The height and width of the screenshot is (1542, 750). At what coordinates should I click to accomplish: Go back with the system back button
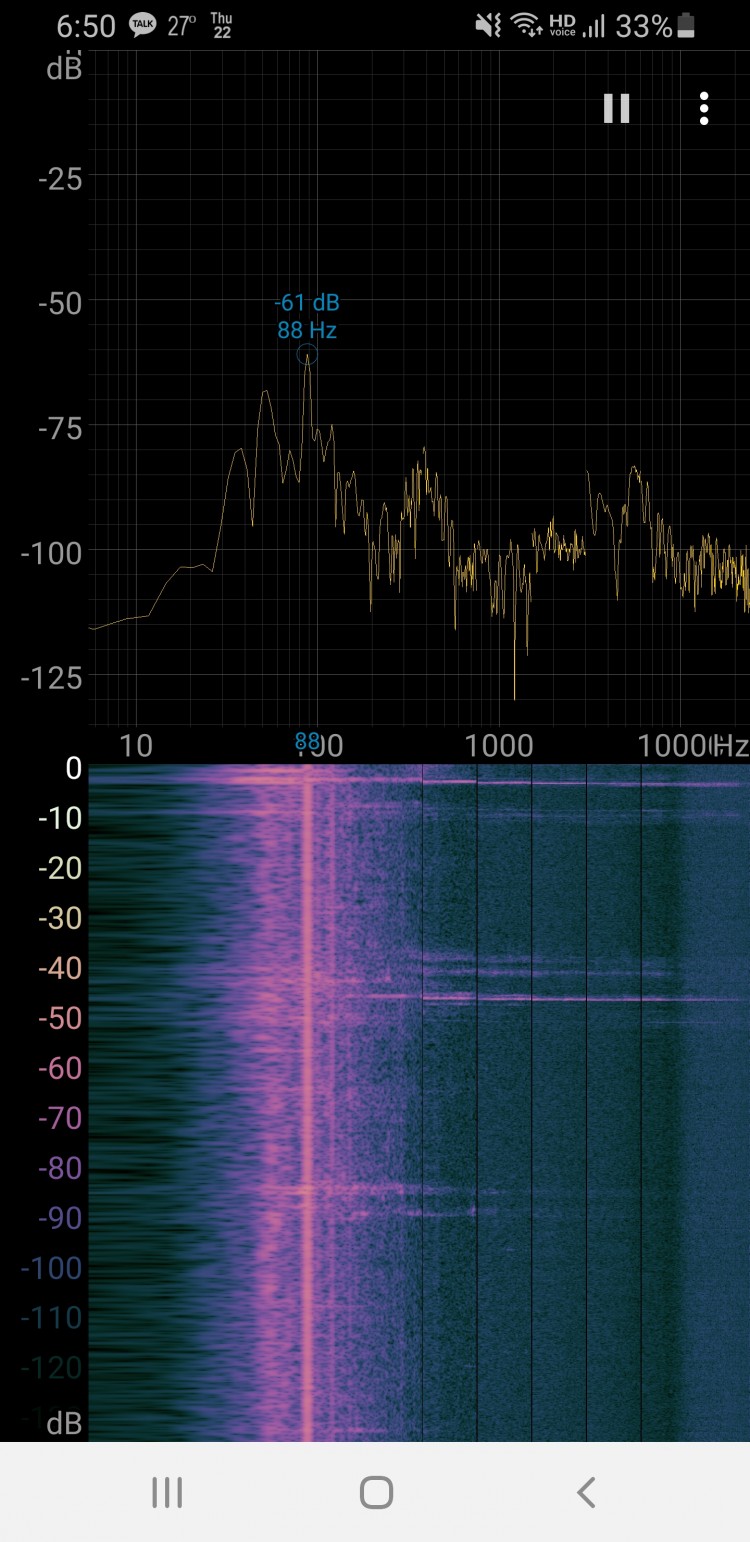[586, 1492]
